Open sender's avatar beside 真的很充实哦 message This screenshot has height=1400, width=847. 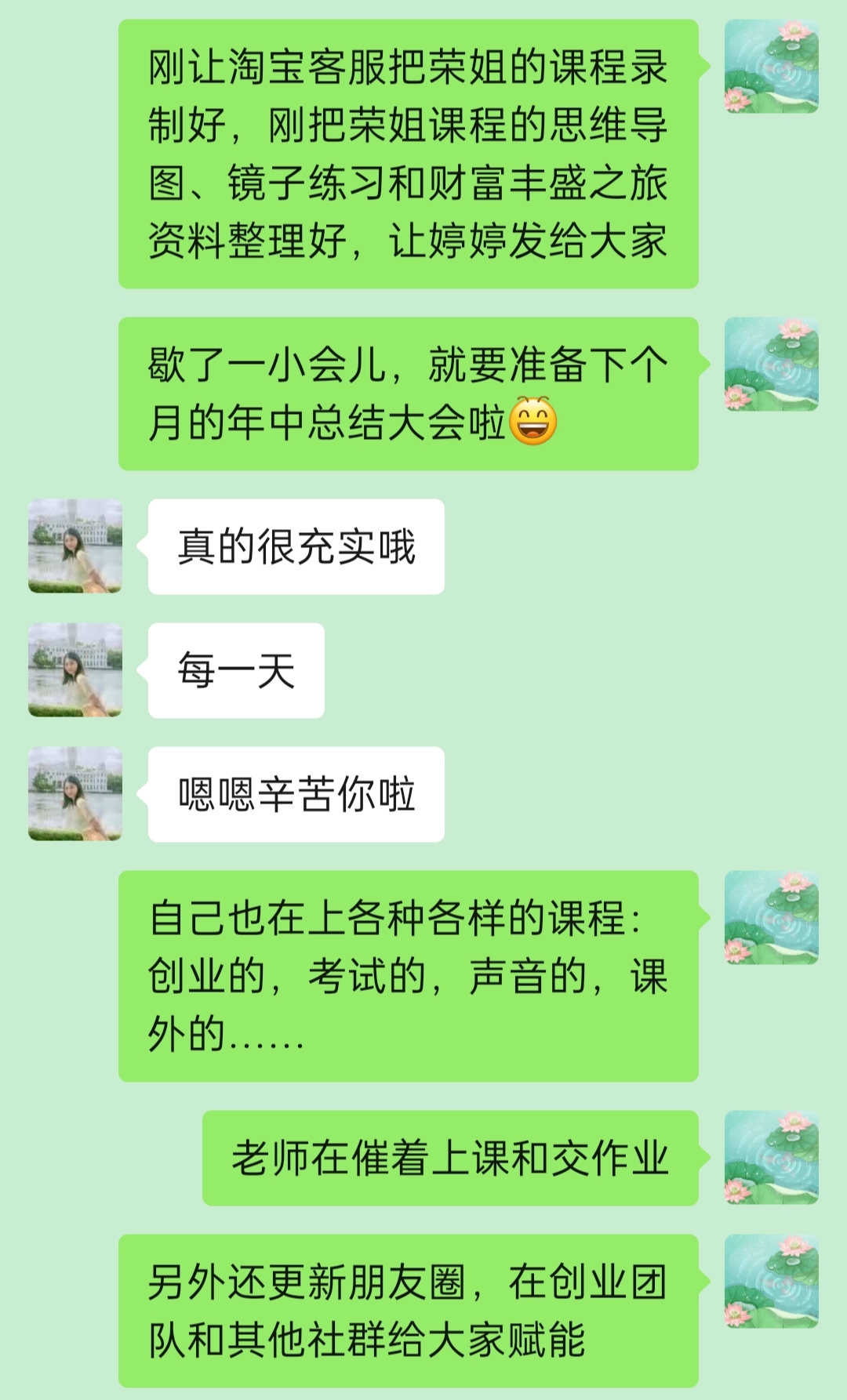(75, 546)
